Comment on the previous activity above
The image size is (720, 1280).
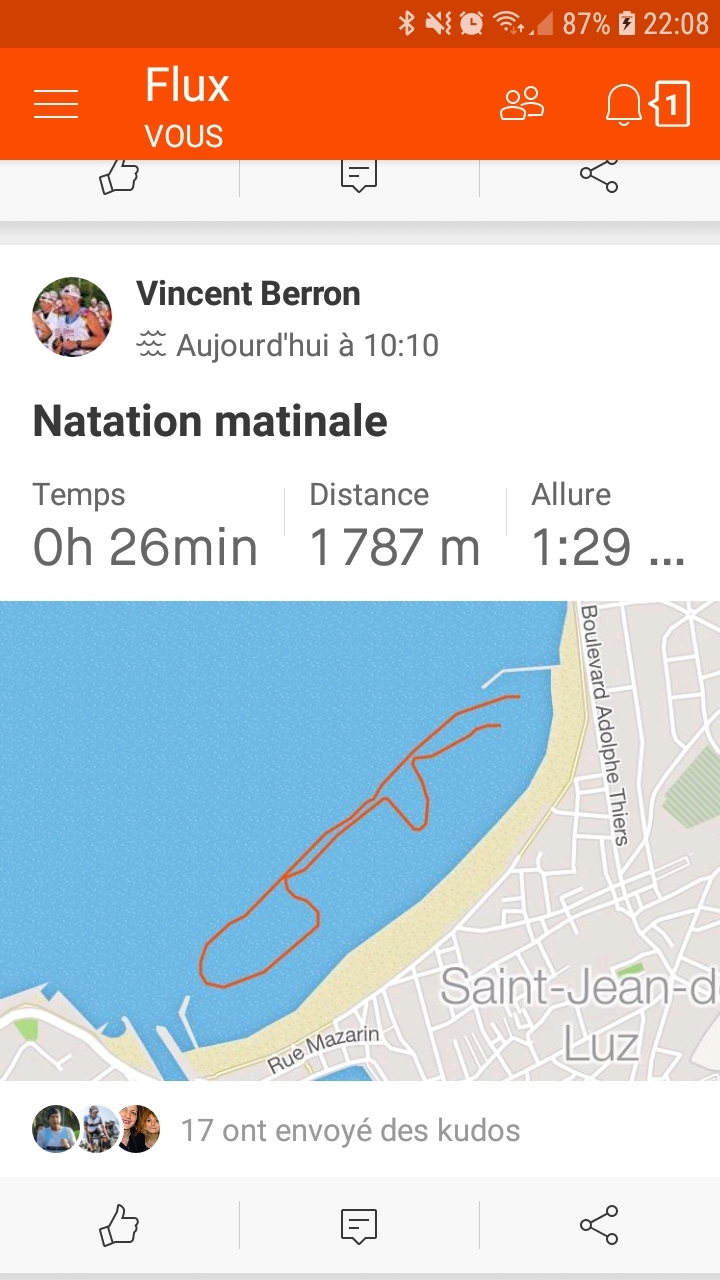[359, 177]
